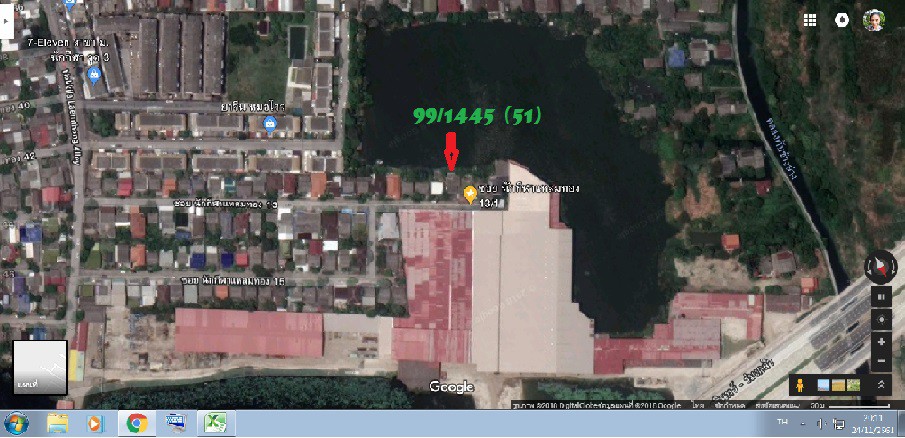905x438 pixels.
Task: Switch to map view via layer thumbnail
Action: point(40,367)
